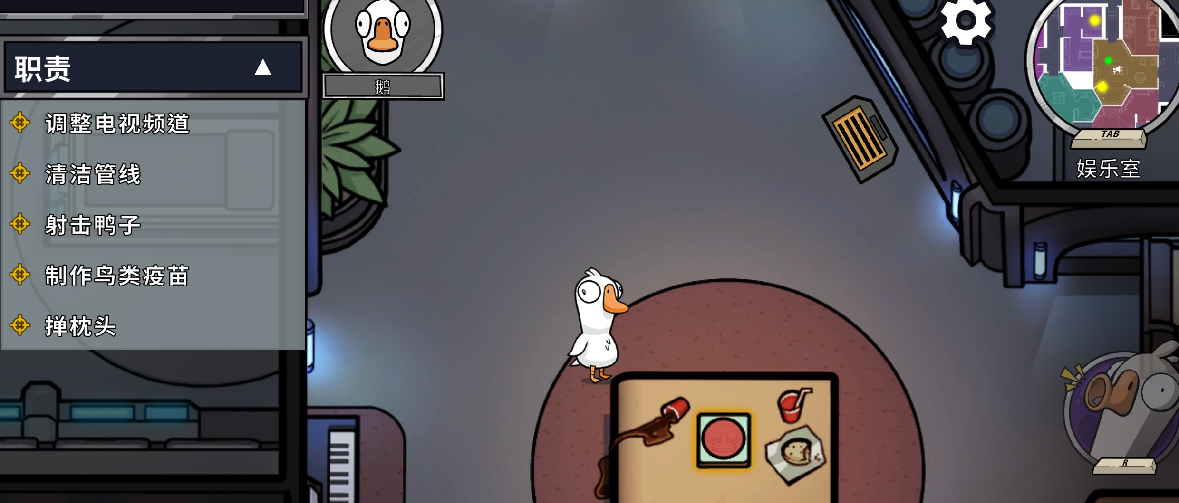Open the settings gear
1179x503 pixels.
pos(967,20)
